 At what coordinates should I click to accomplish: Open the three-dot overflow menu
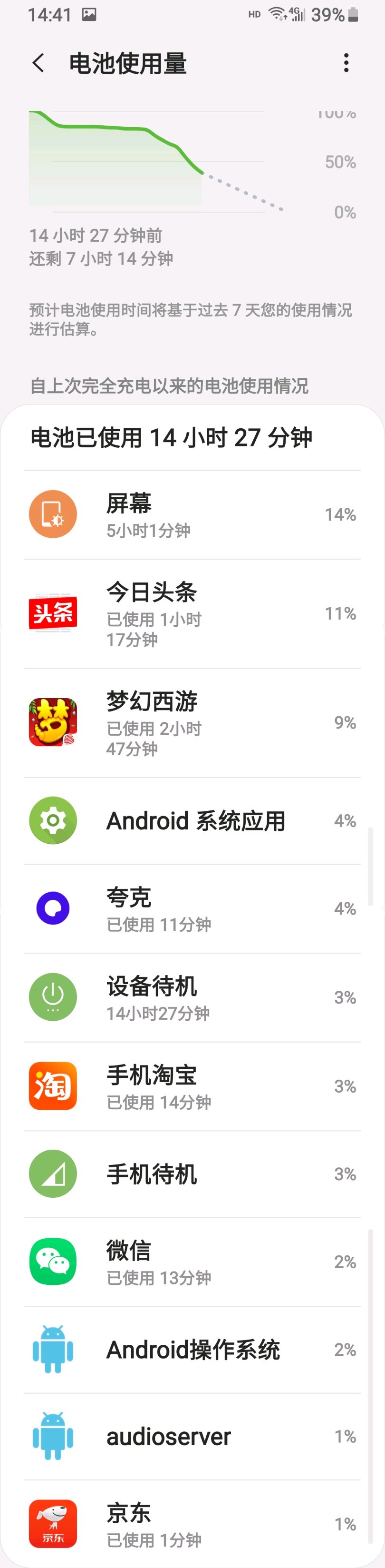pyautogui.click(x=346, y=63)
